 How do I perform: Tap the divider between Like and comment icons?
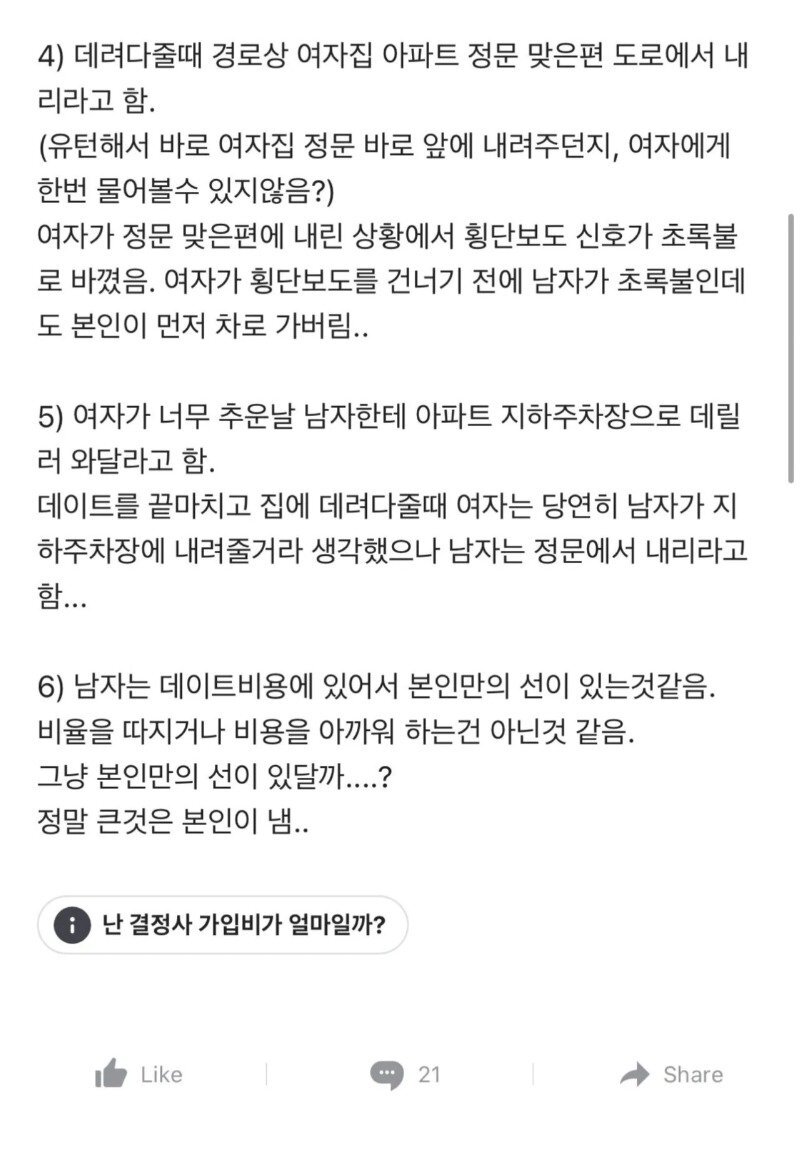(266, 1074)
